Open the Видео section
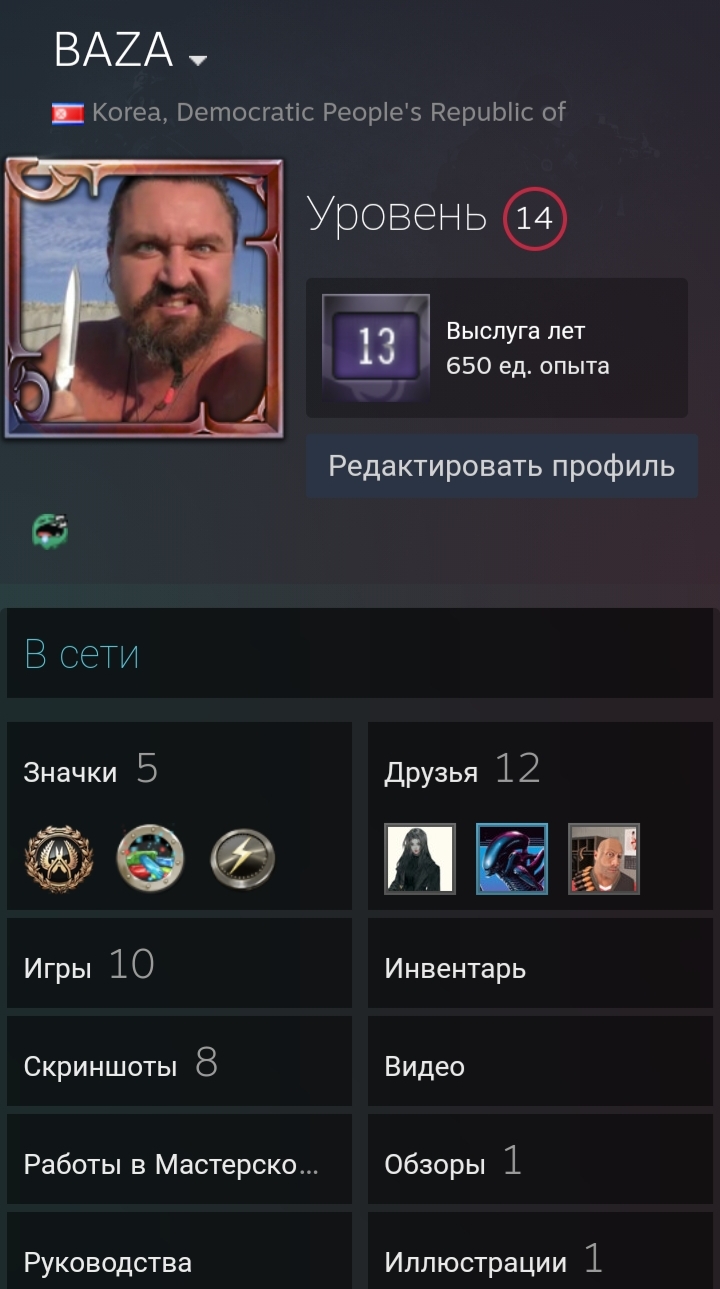 (540, 1061)
